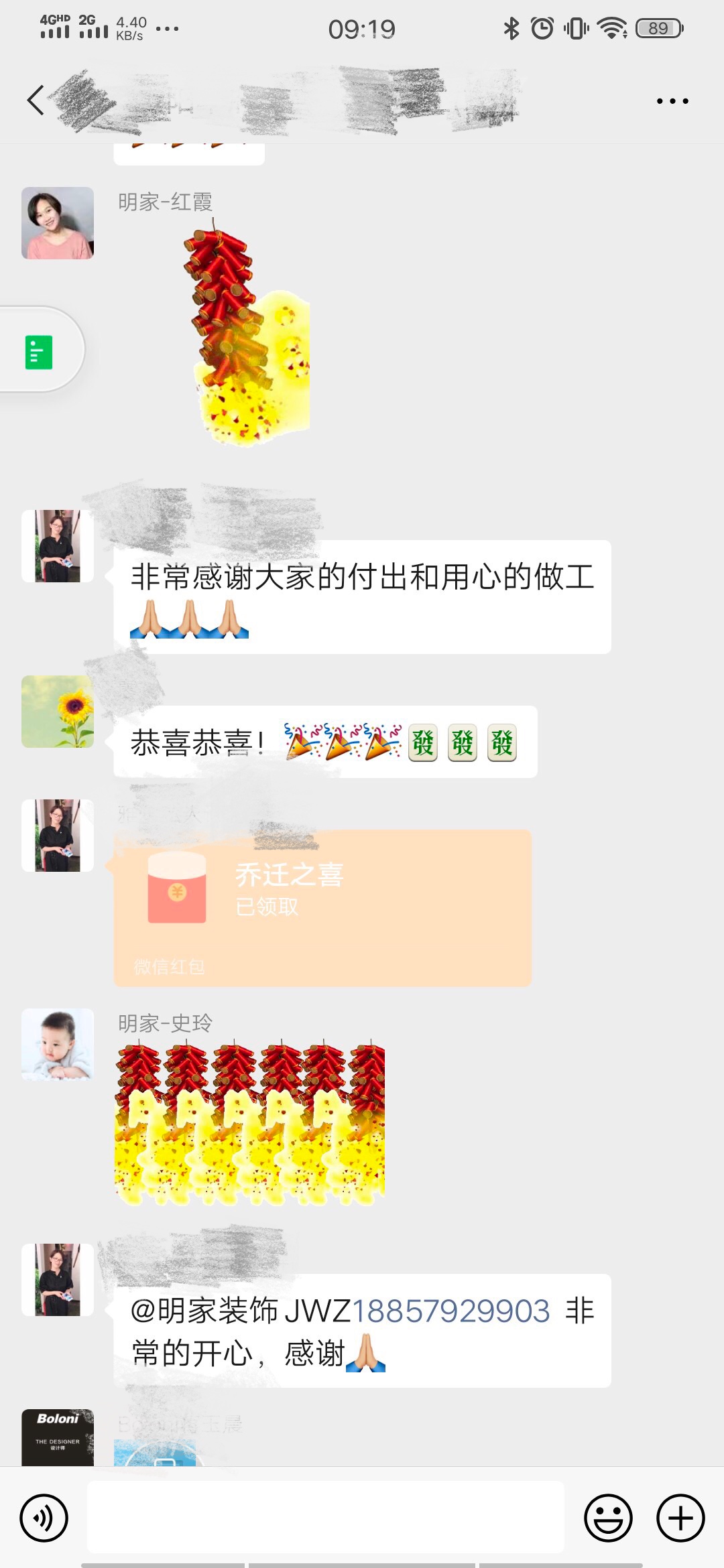Open the 乔迁之喜 red packet

[322, 907]
